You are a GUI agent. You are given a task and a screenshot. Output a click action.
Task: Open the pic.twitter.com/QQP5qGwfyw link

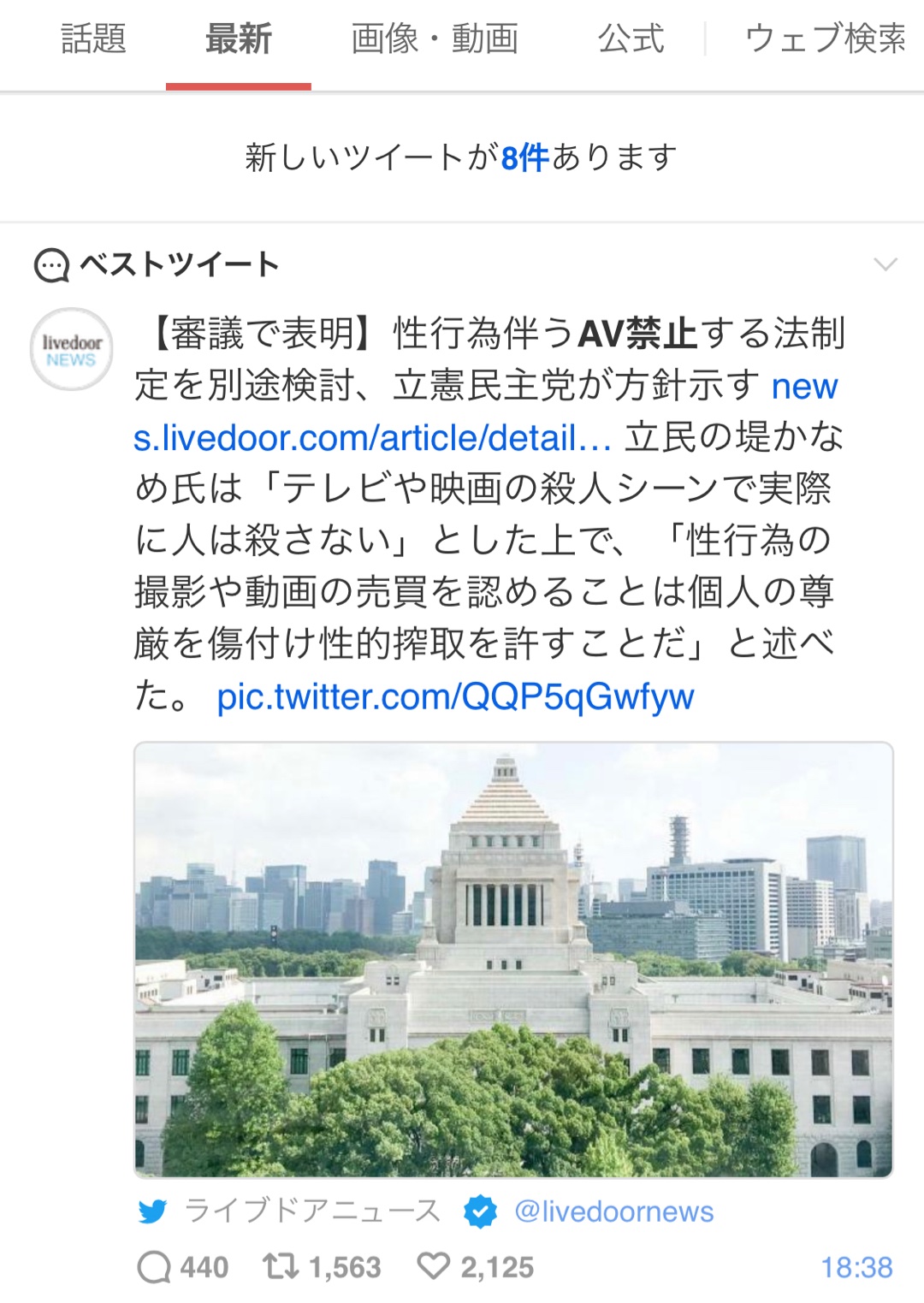455,697
